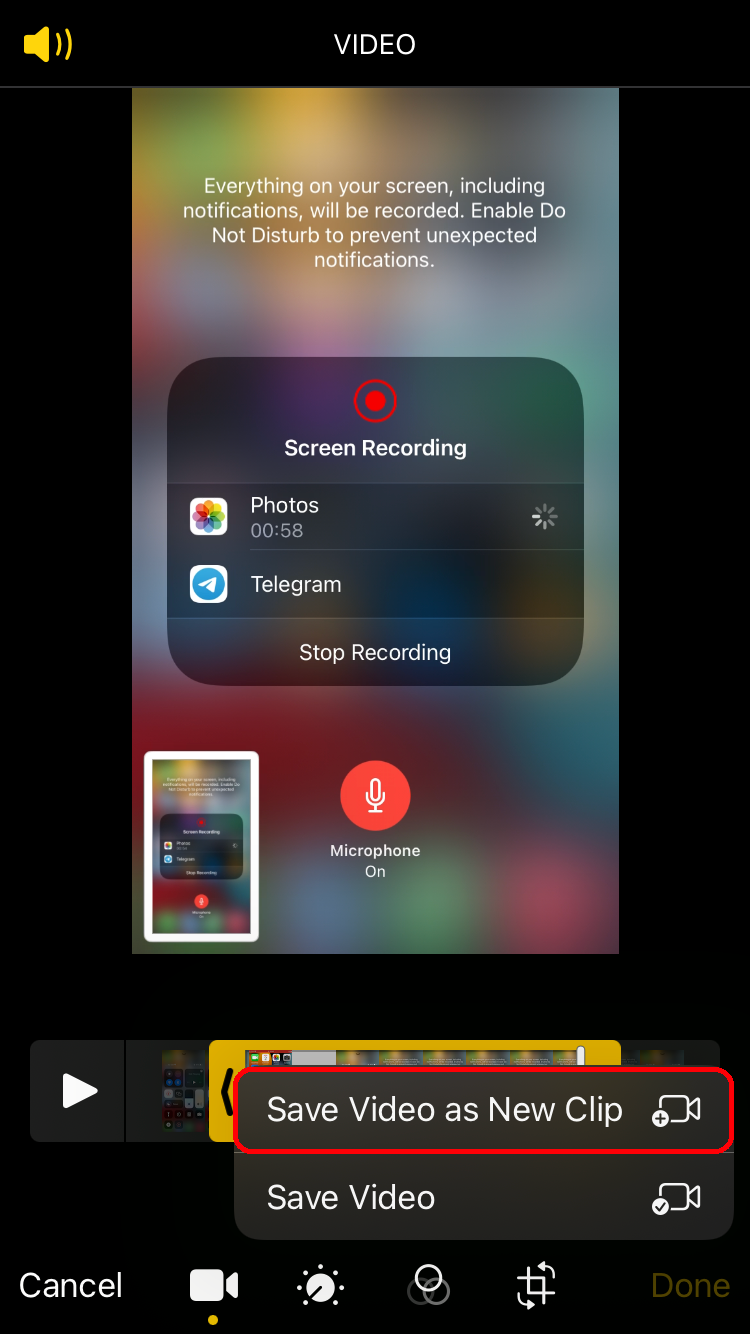
Task: Select the Save Video option
Action: coord(484,1197)
